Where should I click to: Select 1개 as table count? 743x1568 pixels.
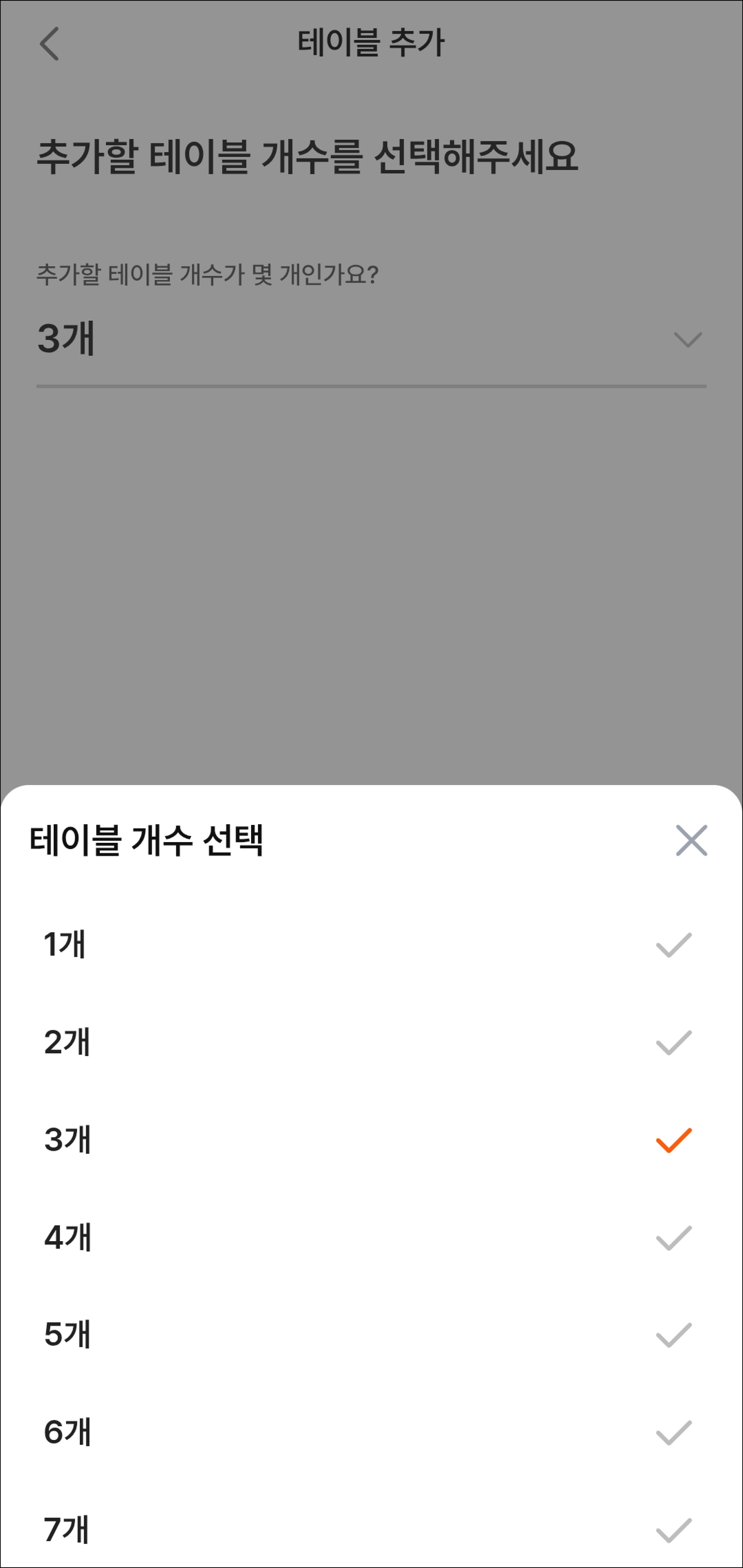click(x=371, y=945)
